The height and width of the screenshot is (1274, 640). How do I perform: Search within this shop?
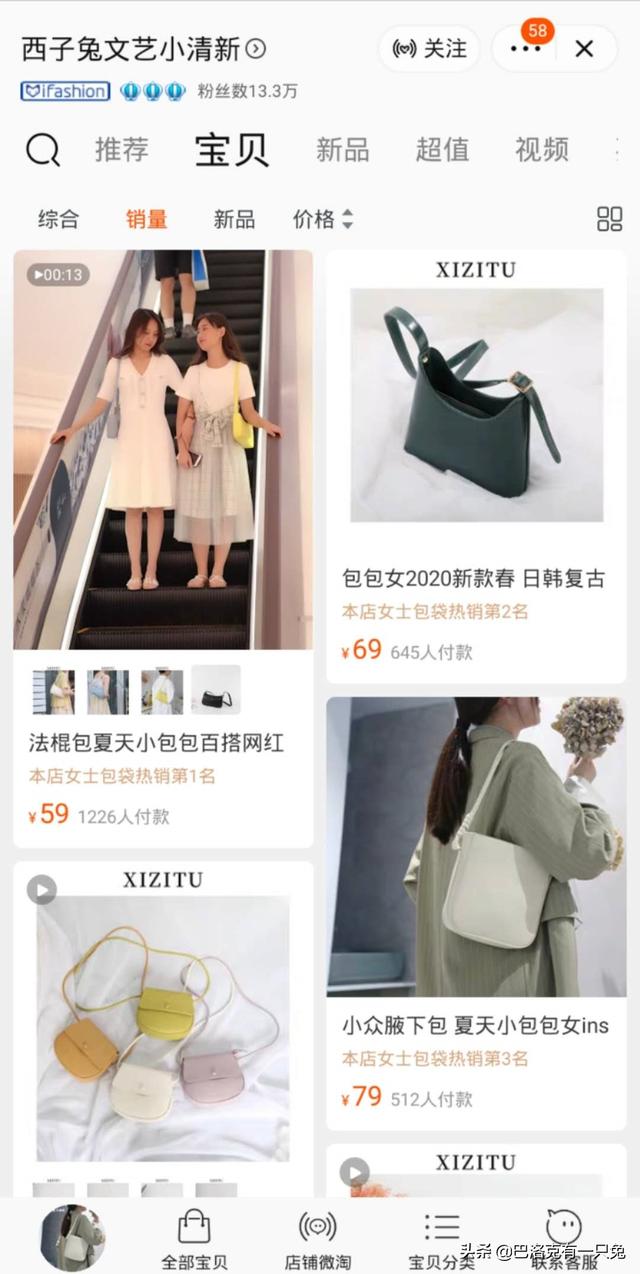click(x=43, y=151)
